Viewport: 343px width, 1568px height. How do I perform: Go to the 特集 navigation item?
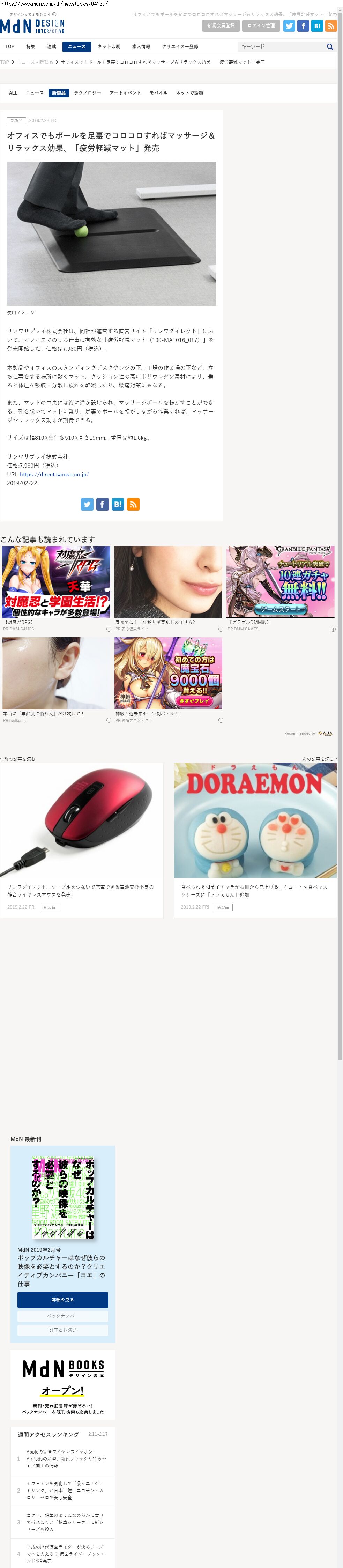(30, 46)
